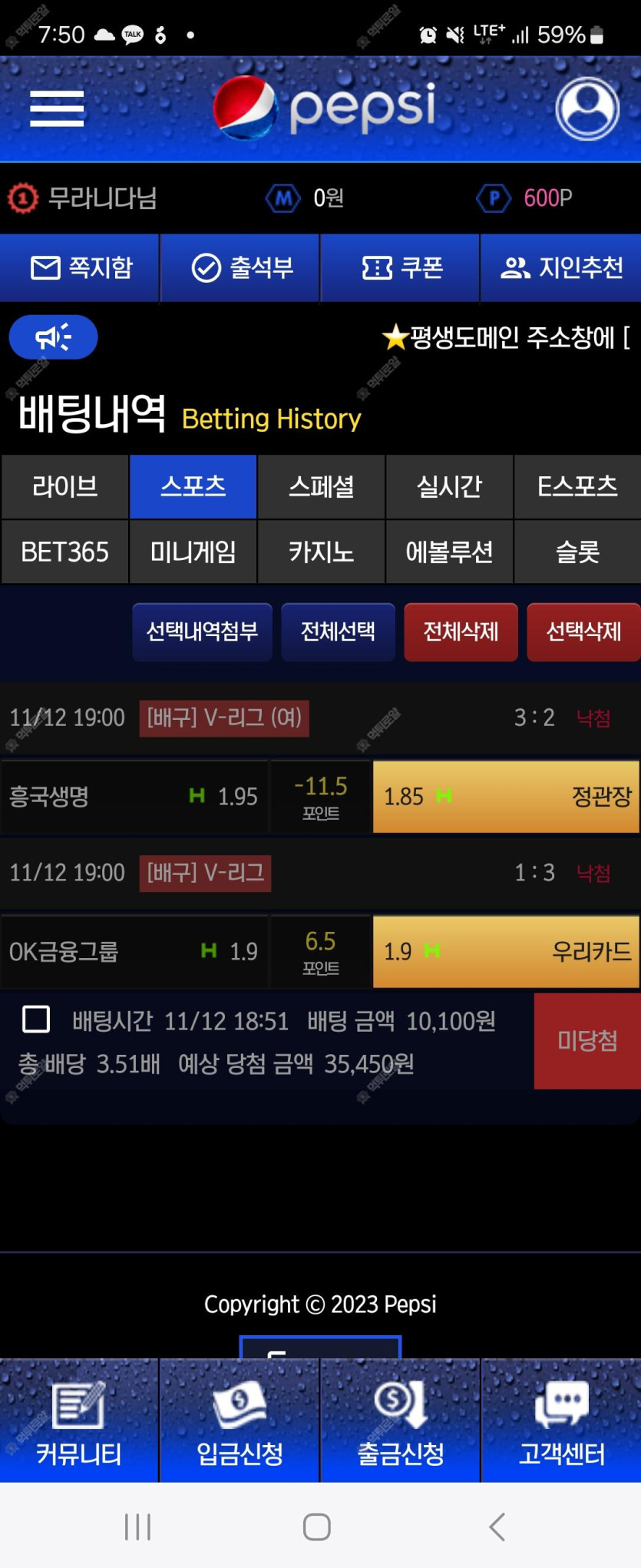Switch to 라이브 betting history tab
Viewport: 641px width, 1568px height.
click(65, 487)
